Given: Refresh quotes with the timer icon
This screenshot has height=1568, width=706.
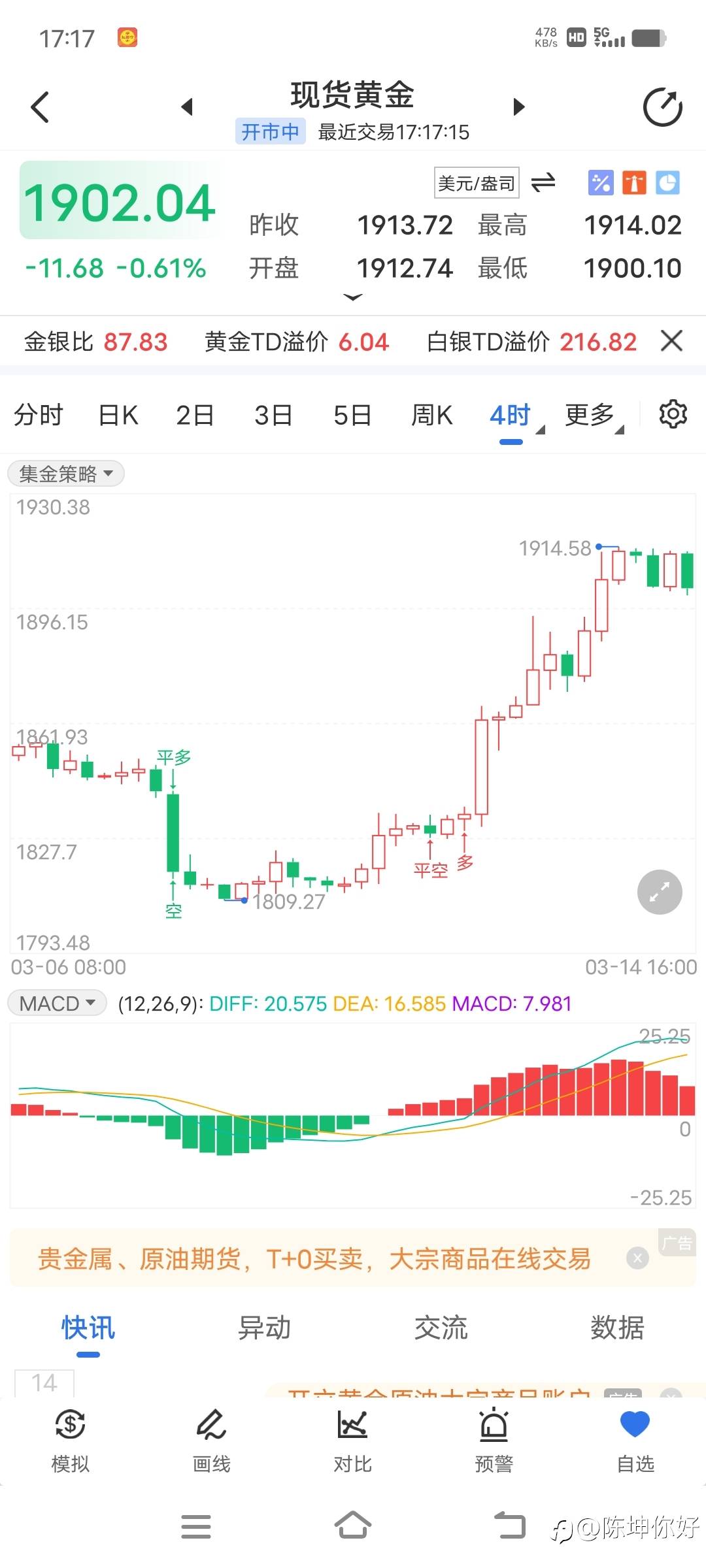Looking at the screenshot, I should click(x=662, y=107).
